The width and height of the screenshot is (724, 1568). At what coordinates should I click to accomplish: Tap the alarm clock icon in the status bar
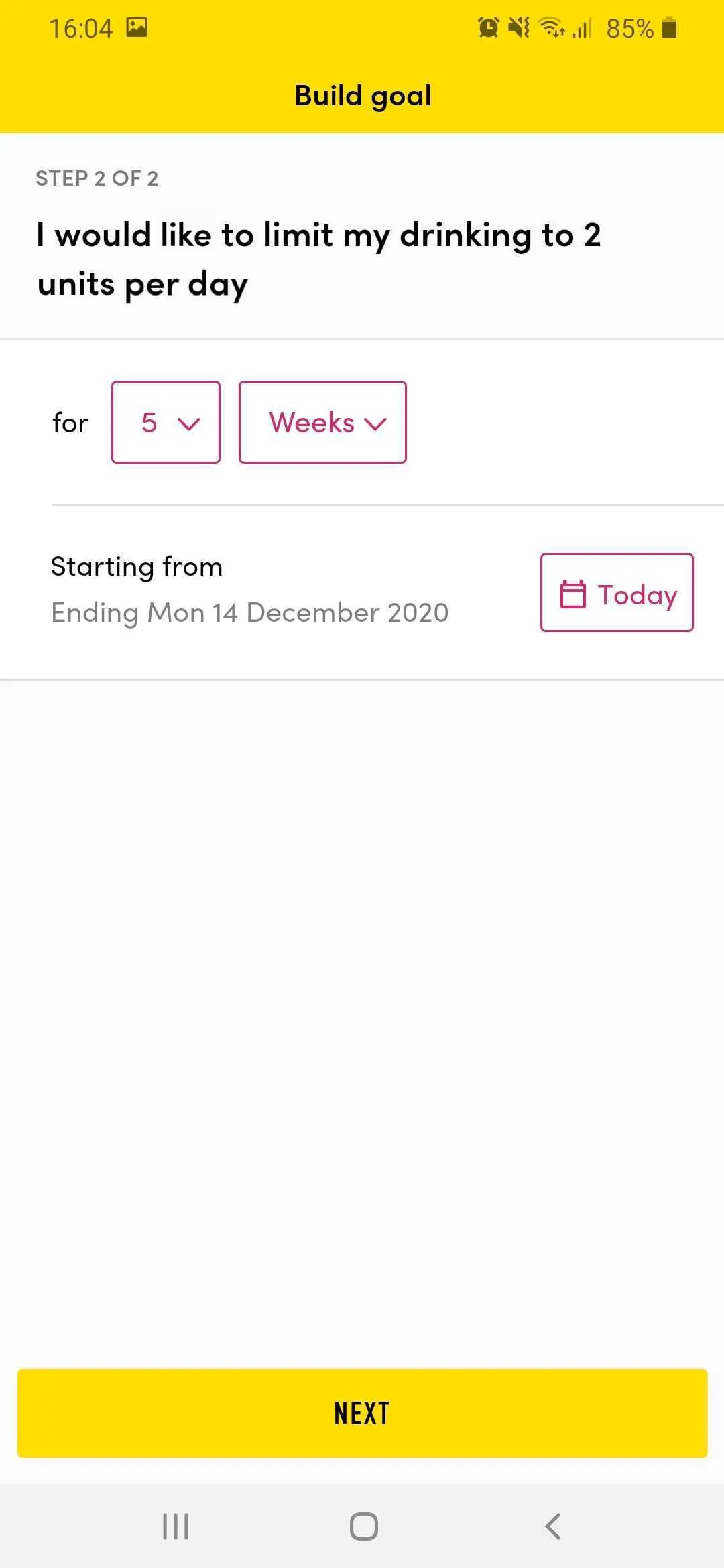tap(489, 28)
